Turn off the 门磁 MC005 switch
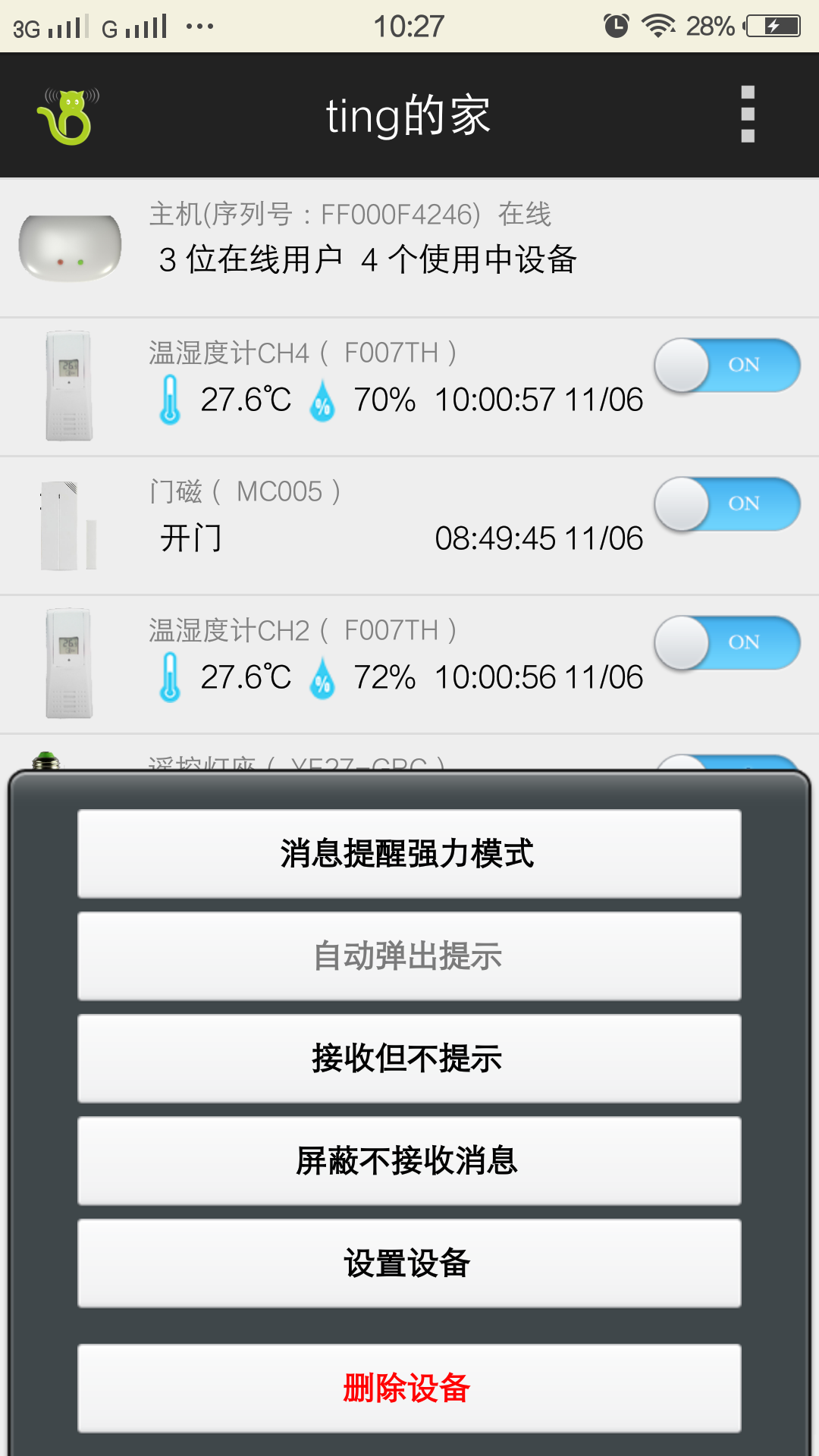The image size is (819, 1456). pyautogui.click(x=727, y=504)
